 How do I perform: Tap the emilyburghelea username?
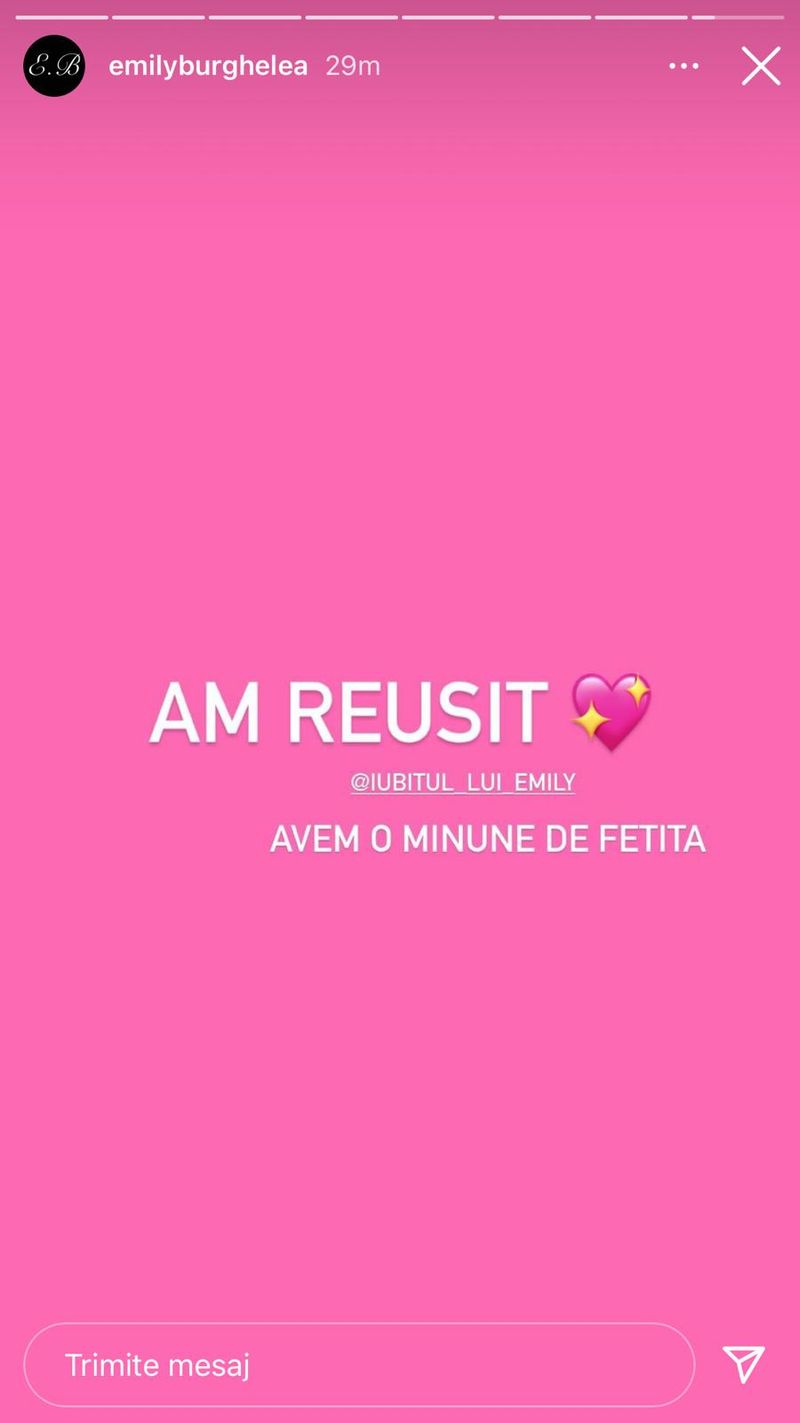pos(208,66)
